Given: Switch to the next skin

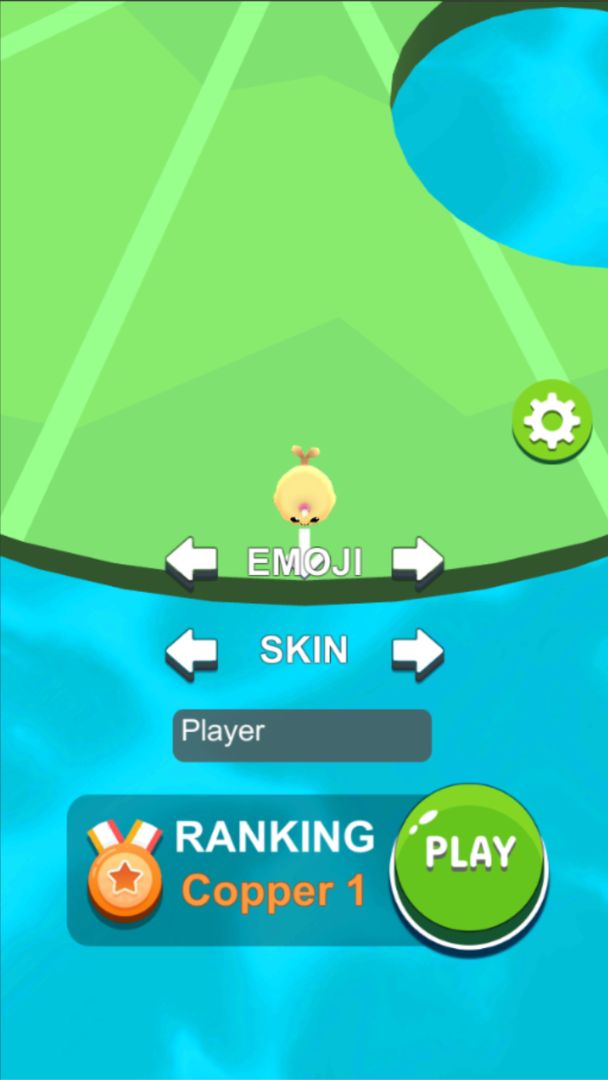Looking at the screenshot, I should tap(417, 652).
